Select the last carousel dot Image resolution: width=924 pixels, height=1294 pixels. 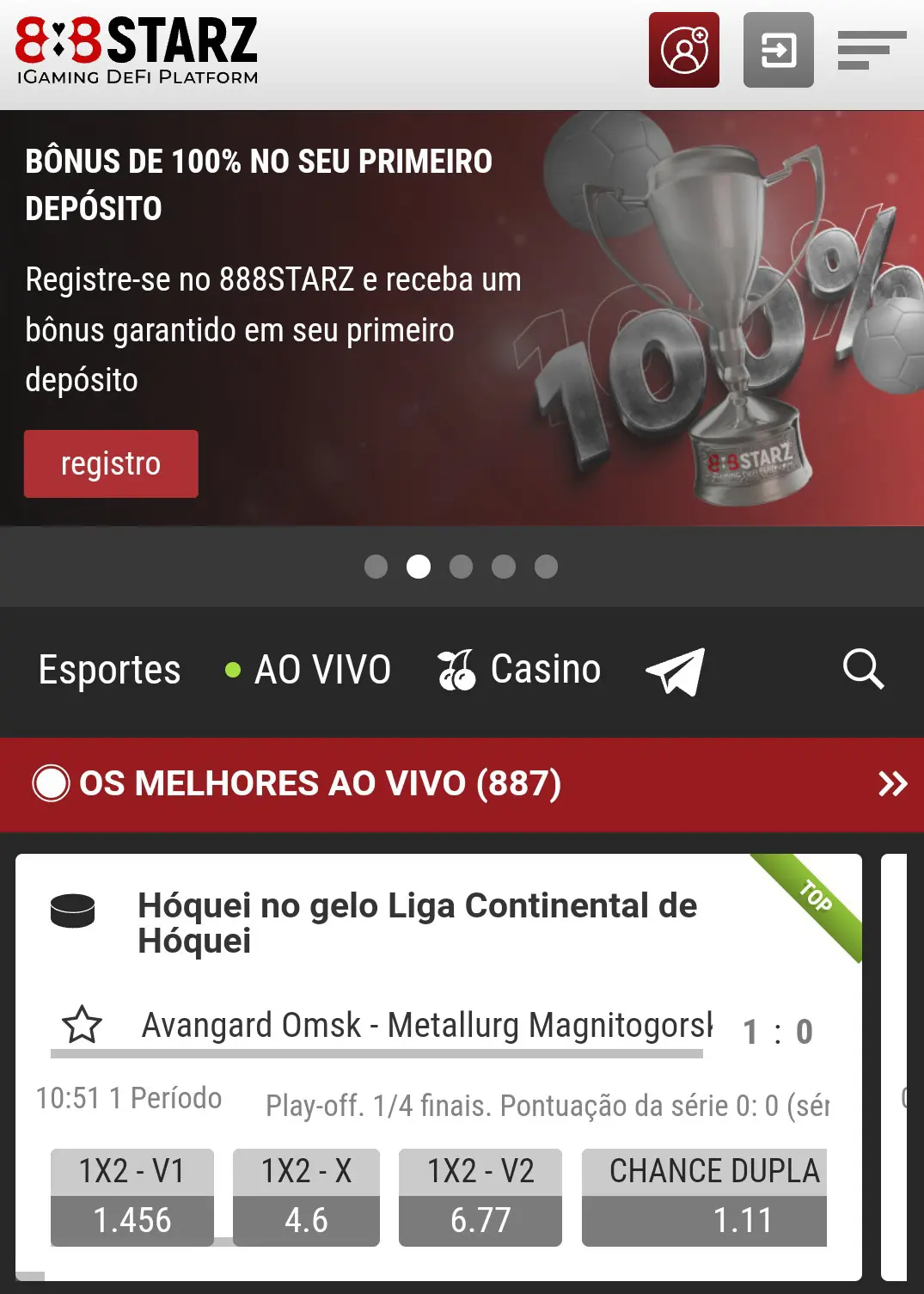546,567
